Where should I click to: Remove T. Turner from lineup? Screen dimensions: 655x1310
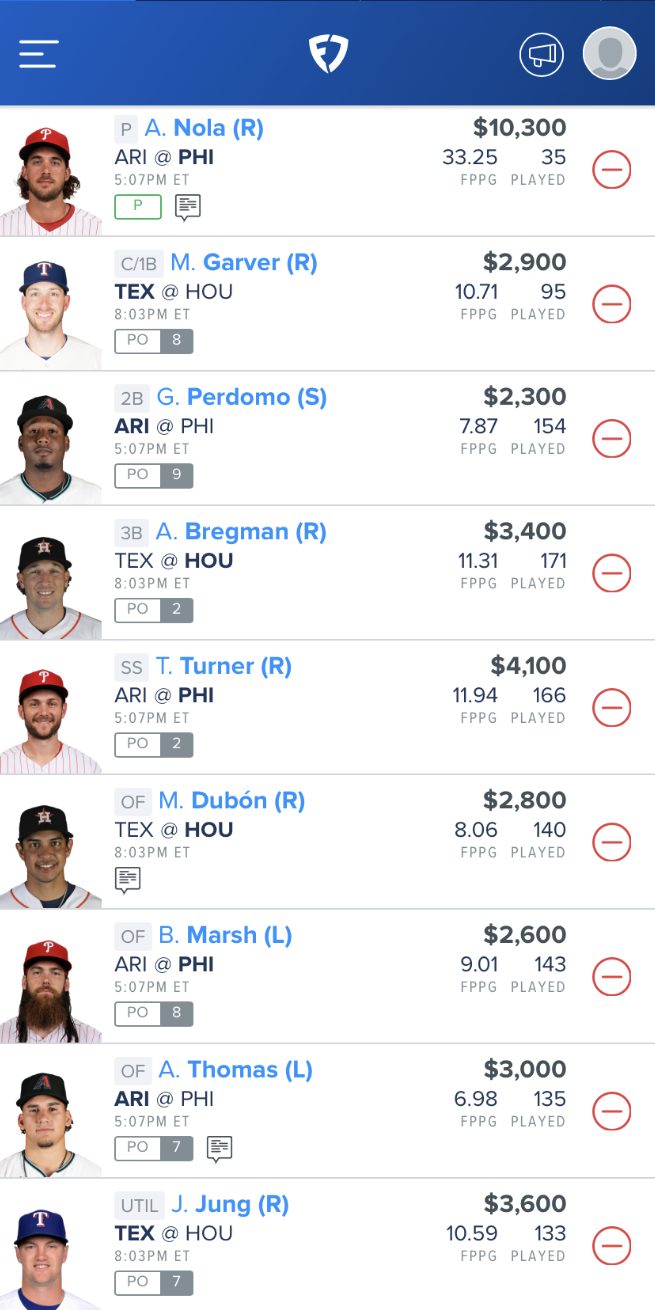click(611, 708)
